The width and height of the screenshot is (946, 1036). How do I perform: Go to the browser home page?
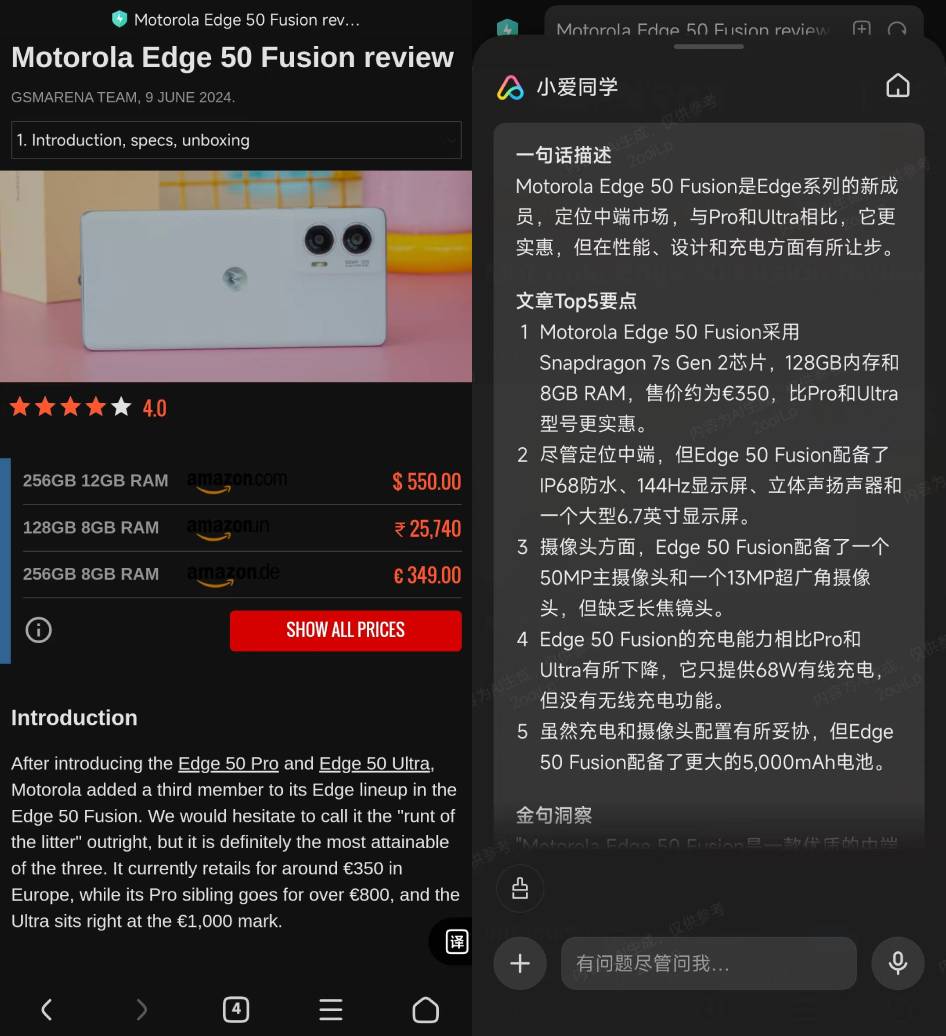(x=425, y=1010)
